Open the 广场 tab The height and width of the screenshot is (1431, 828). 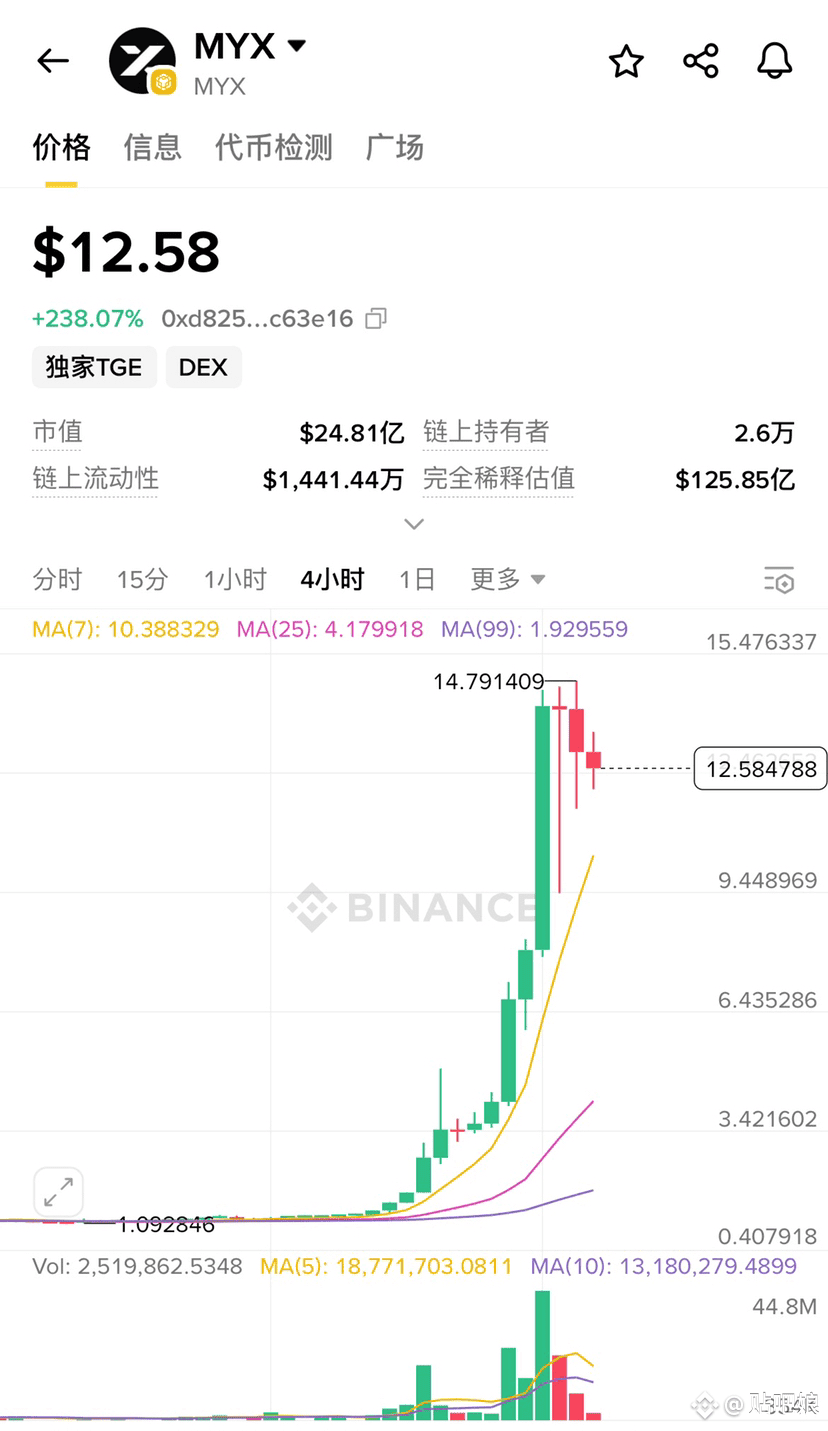tap(394, 147)
